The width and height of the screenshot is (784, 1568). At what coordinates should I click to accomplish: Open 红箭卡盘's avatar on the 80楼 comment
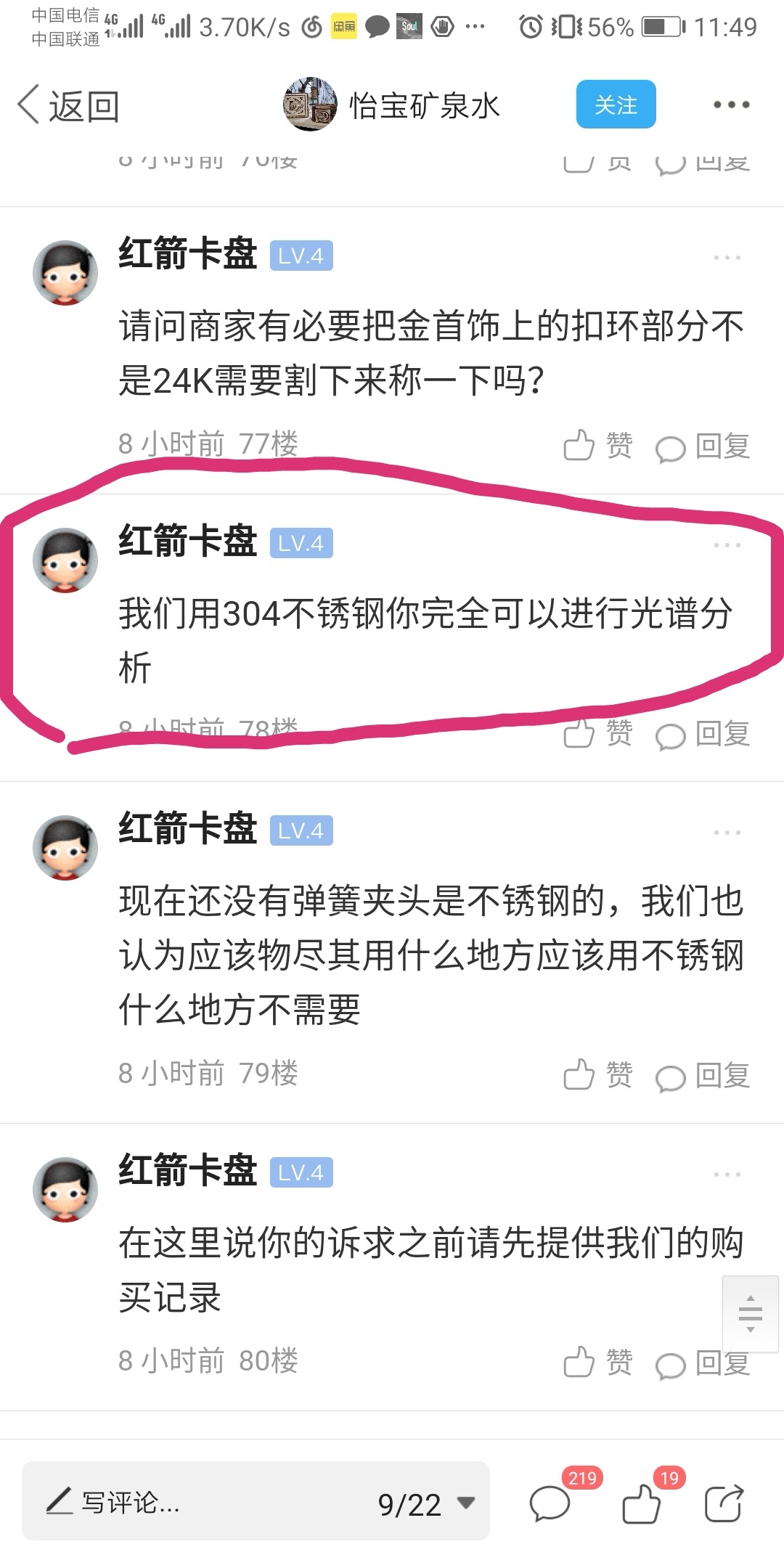tap(65, 1188)
